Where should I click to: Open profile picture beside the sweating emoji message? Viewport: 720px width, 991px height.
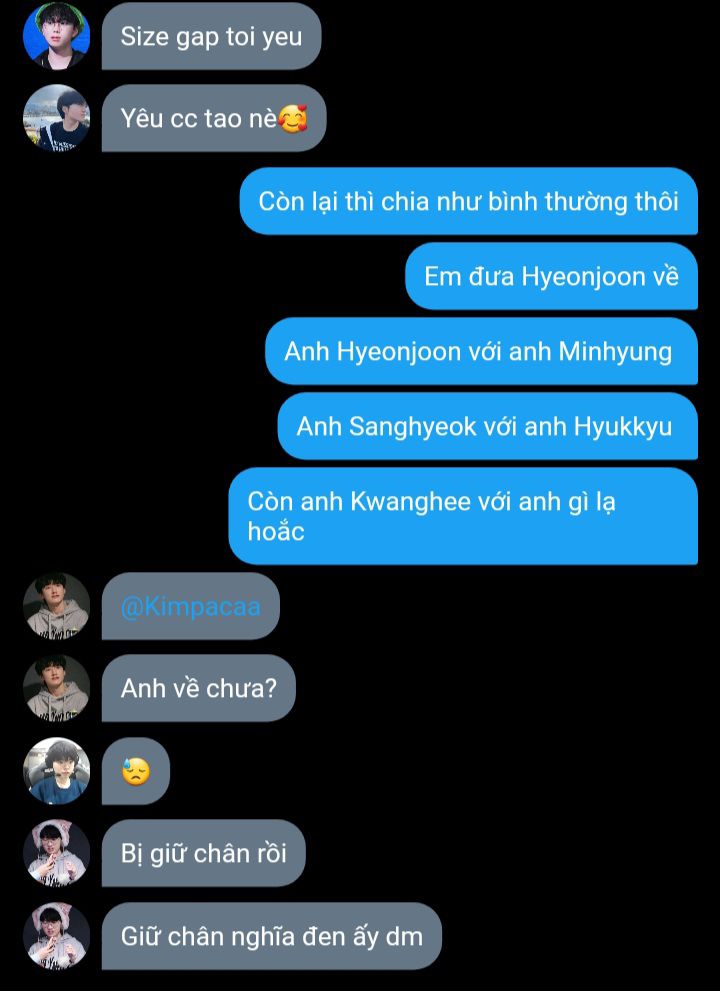click(57, 771)
